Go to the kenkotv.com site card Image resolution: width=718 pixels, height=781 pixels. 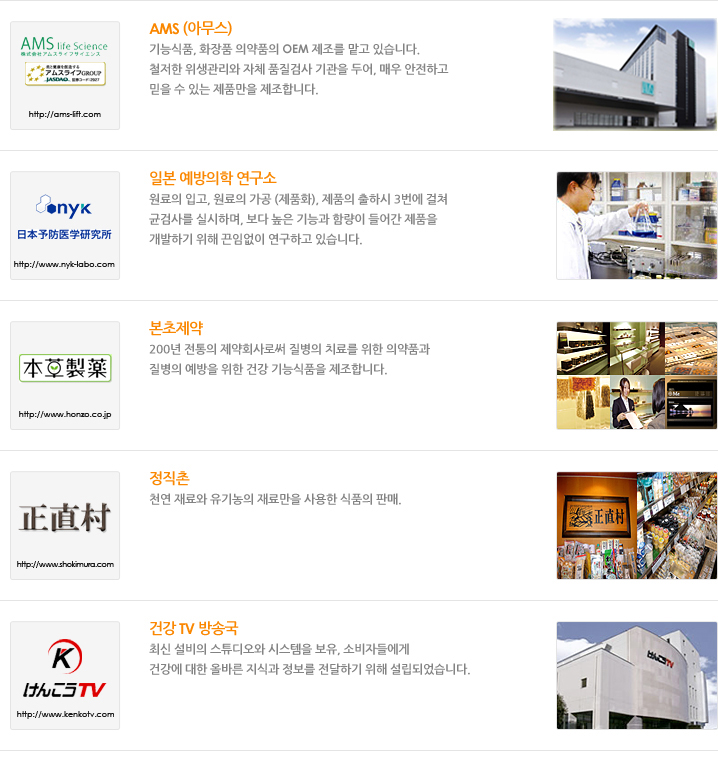coord(65,675)
